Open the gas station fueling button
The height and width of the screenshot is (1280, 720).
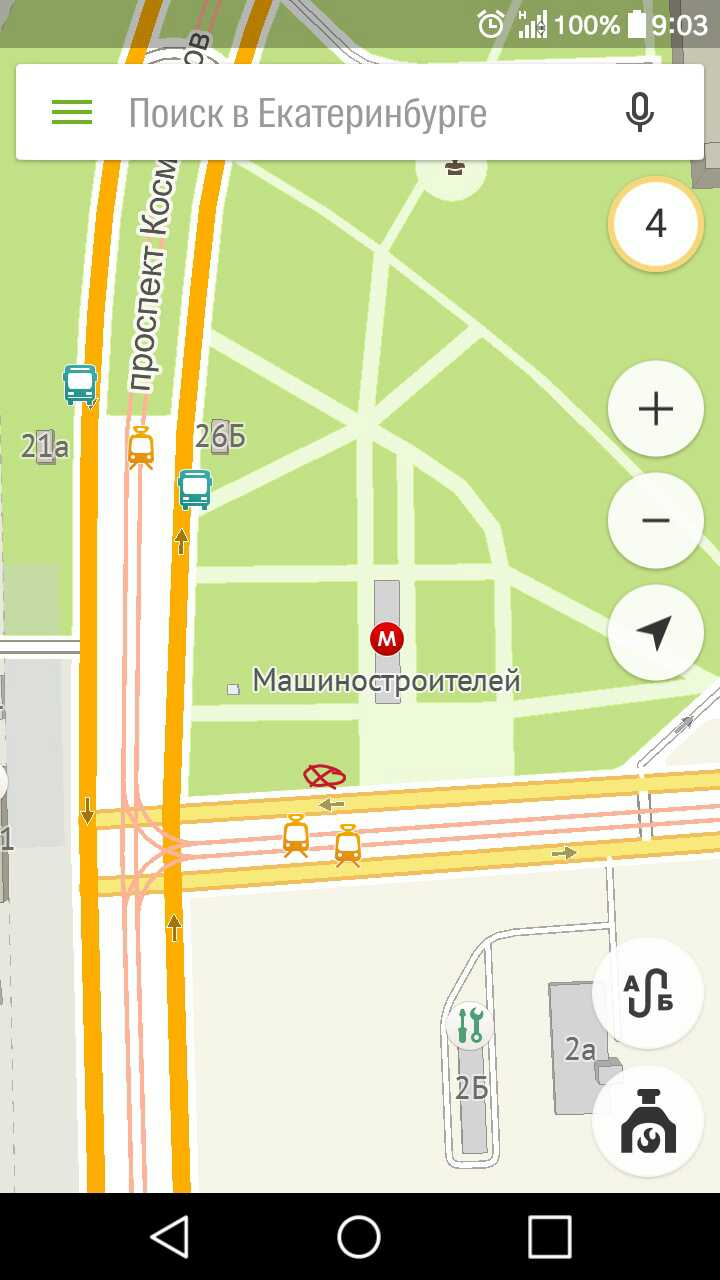[648, 1121]
